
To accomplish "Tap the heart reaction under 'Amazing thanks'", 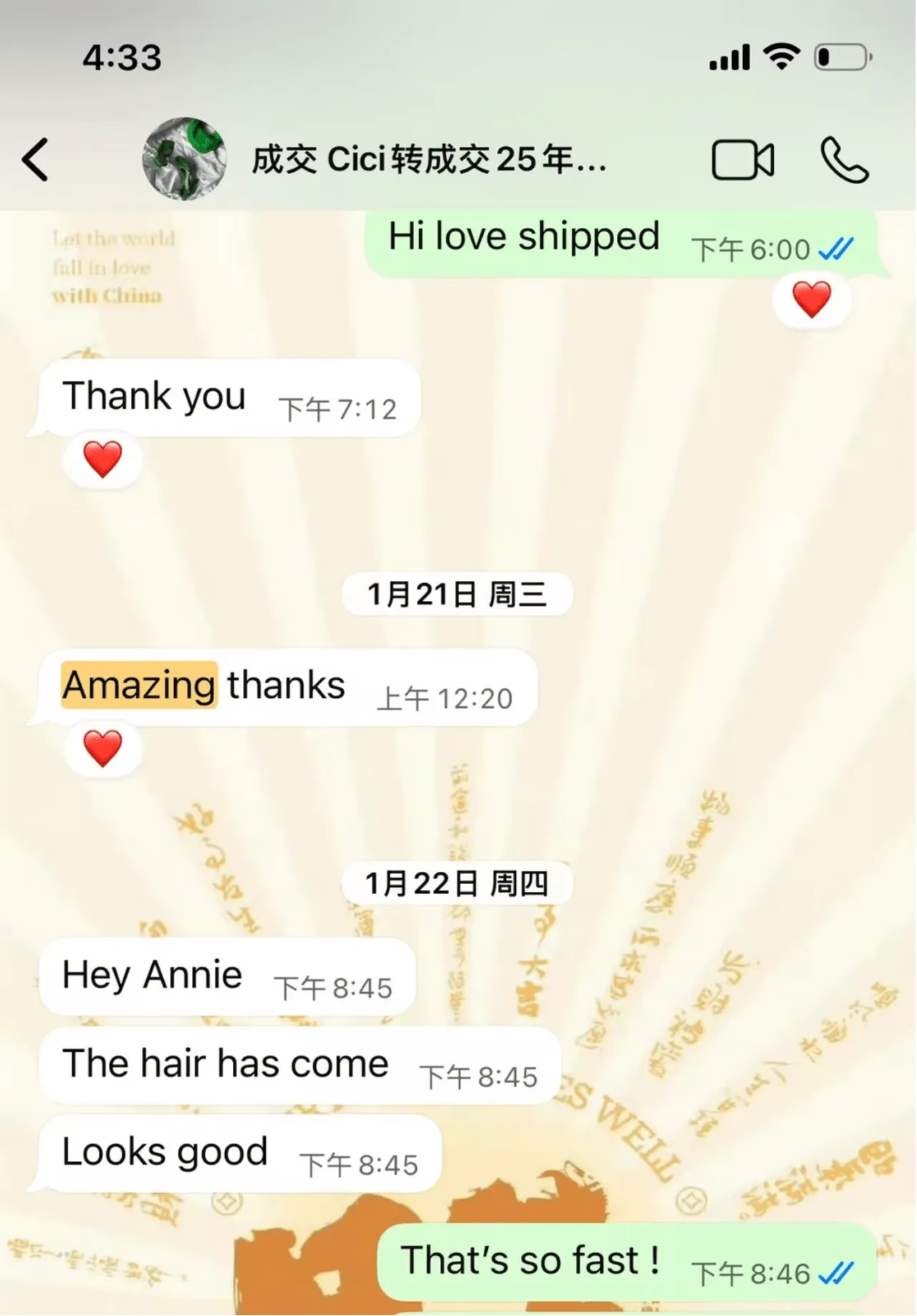I will (x=102, y=749).
